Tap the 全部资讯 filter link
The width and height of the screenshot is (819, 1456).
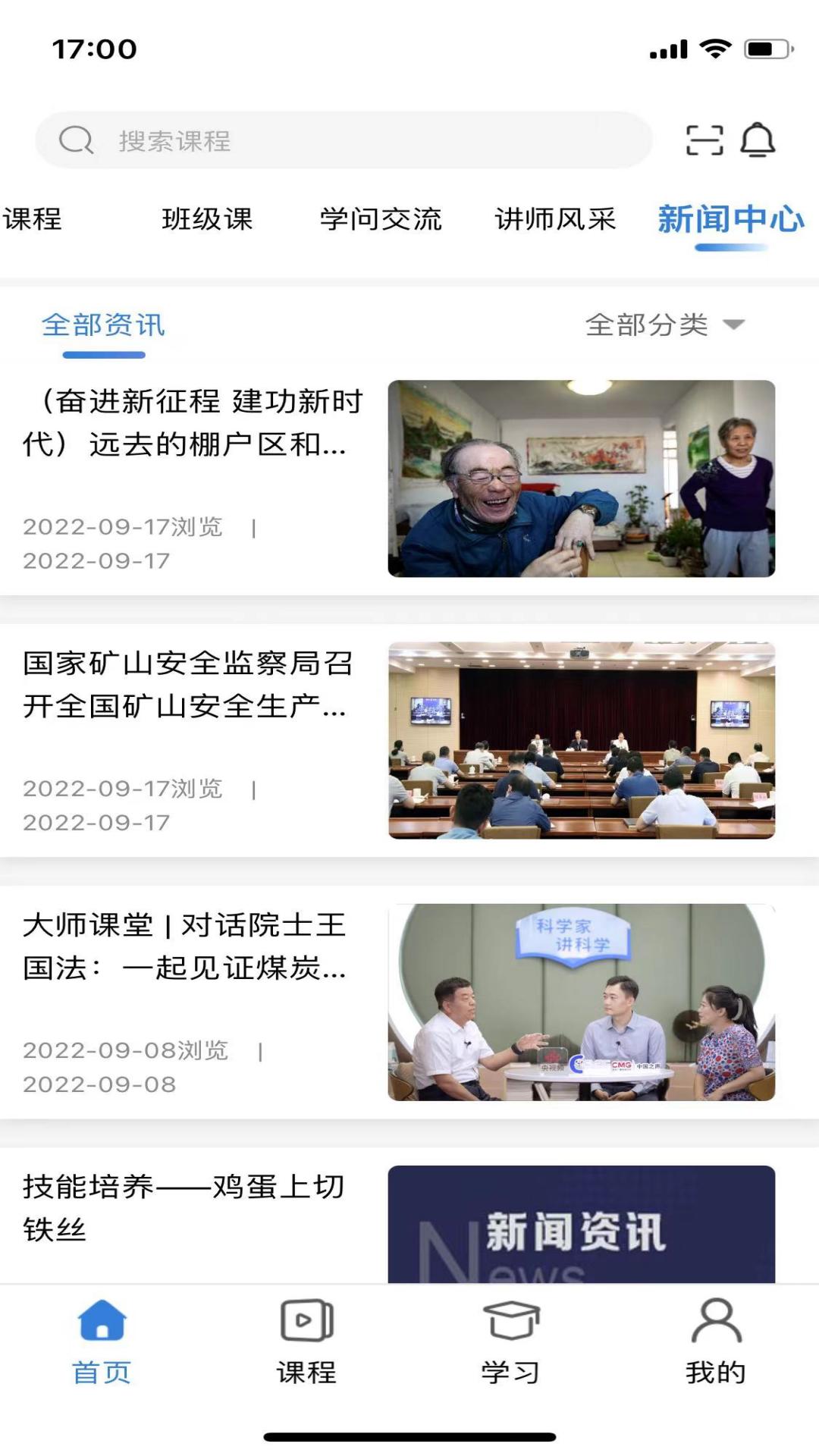pos(104,325)
